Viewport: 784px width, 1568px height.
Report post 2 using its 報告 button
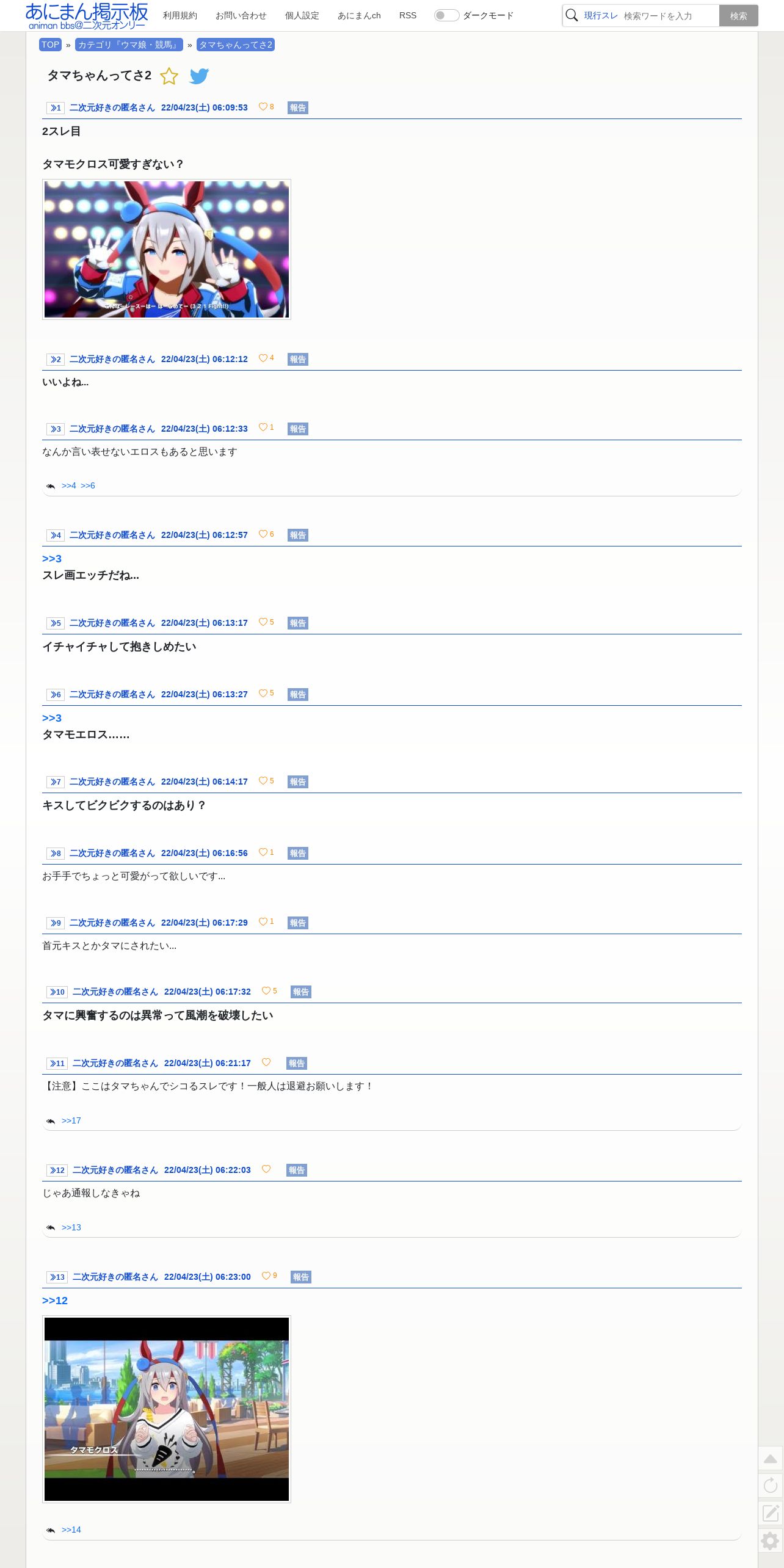pos(298,359)
